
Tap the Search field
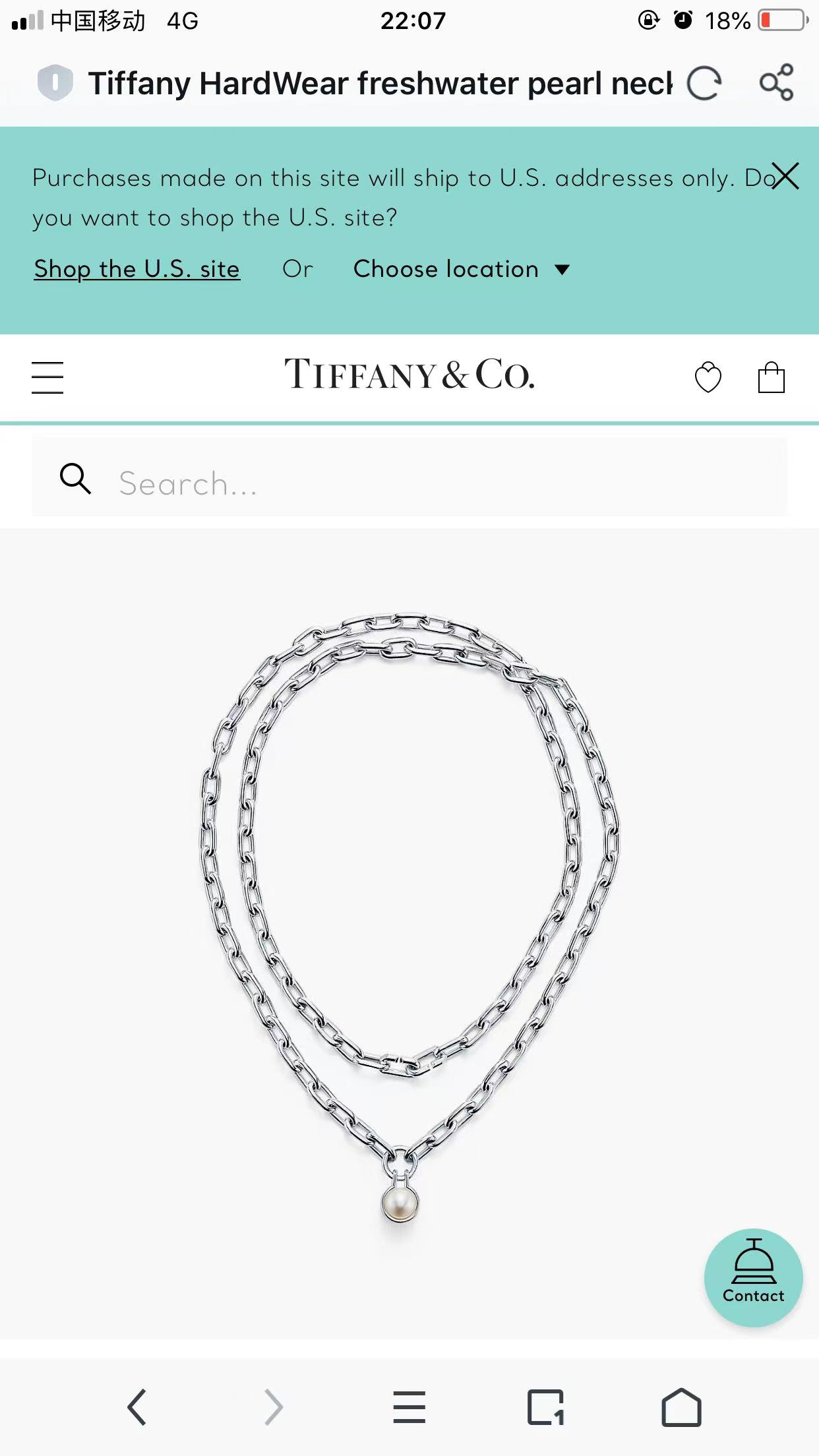coord(409,483)
